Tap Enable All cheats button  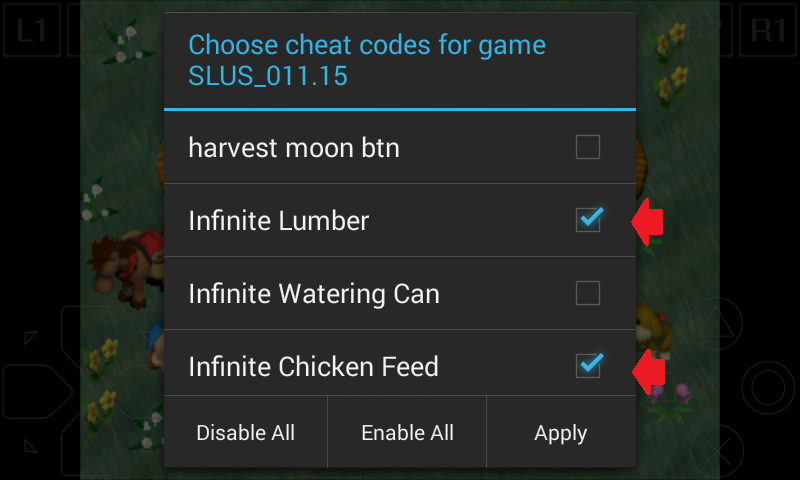pyautogui.click(x=407, y=433)
